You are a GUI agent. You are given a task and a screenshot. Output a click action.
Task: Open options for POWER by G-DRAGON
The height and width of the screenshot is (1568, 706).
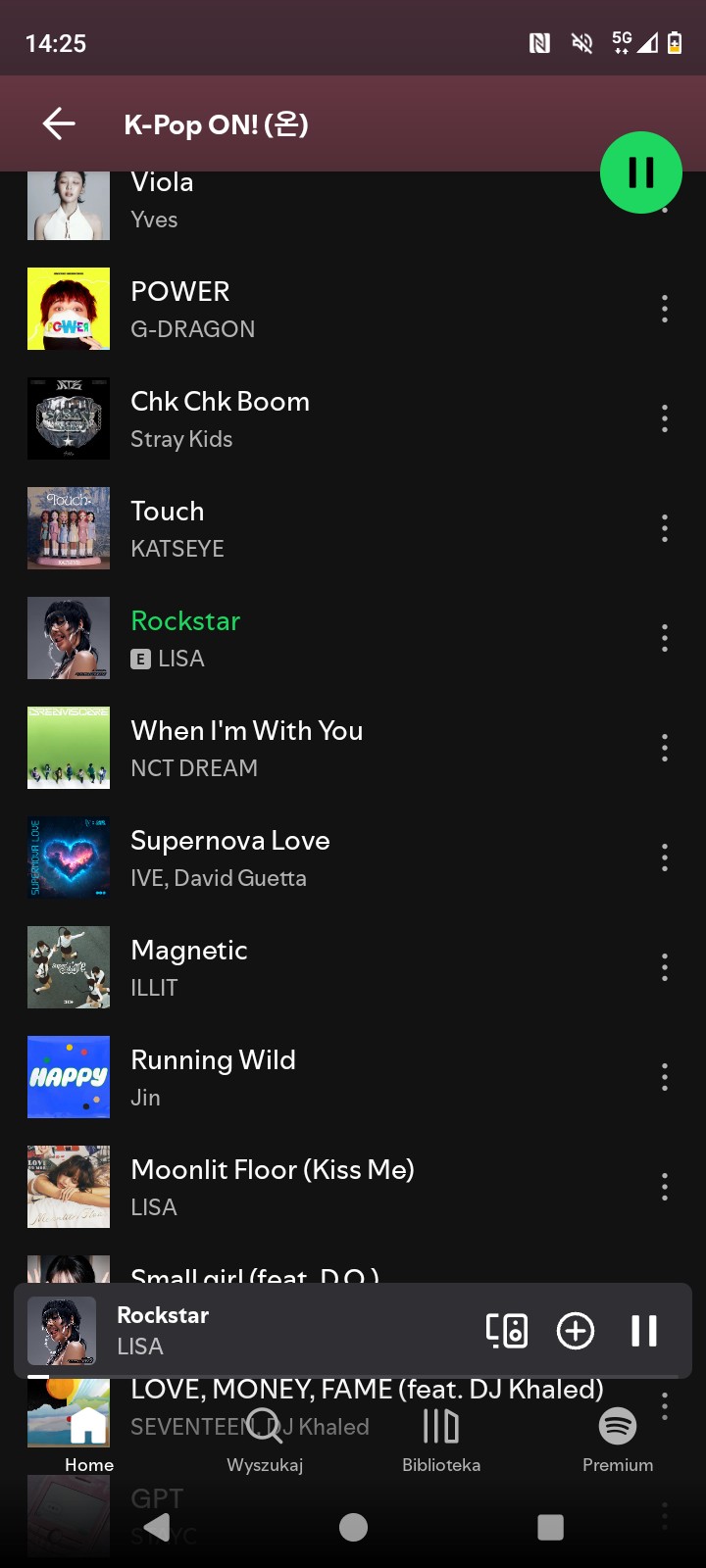664,309
